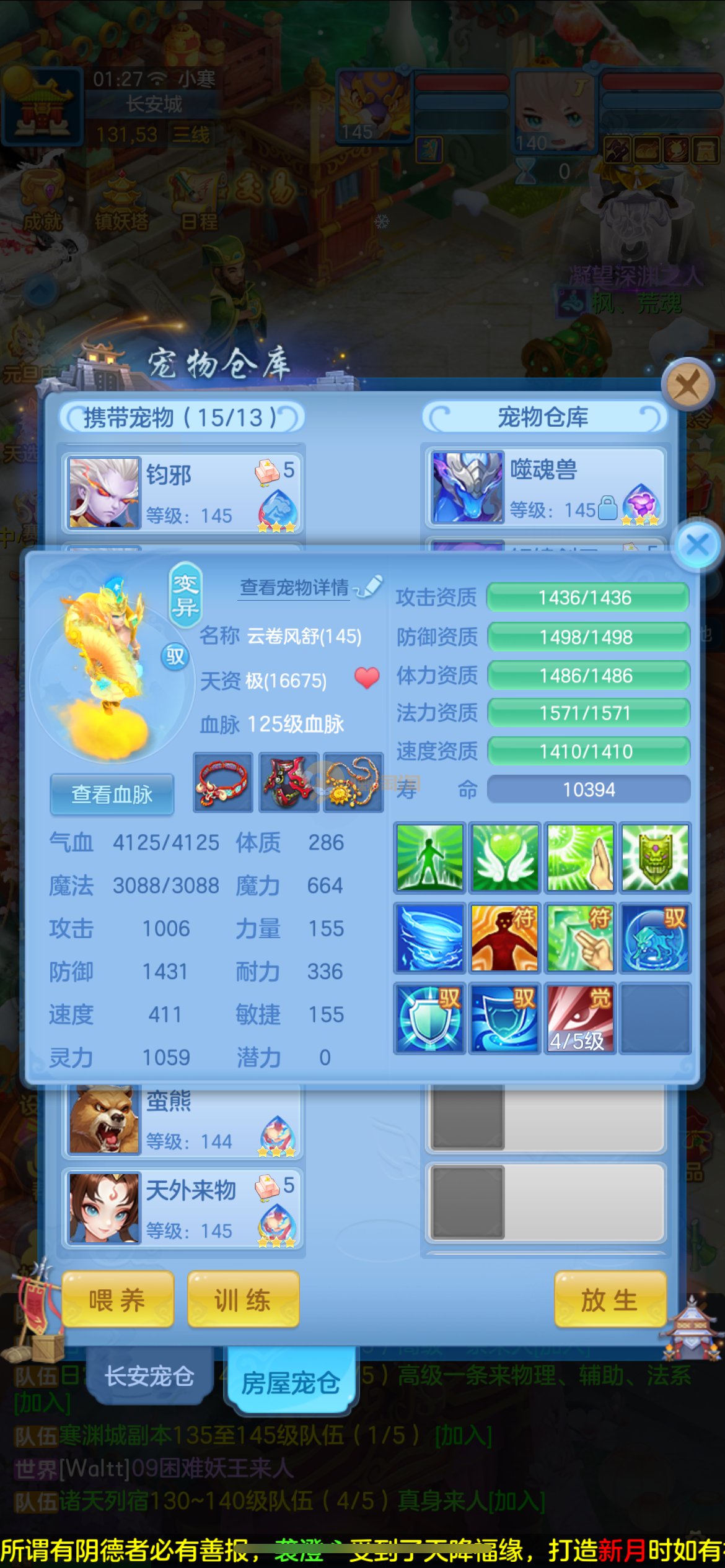Screen dimensions: 725x1568
Task: View the 觉 skill marked 4/5级
Action: tap(581, 1017)
